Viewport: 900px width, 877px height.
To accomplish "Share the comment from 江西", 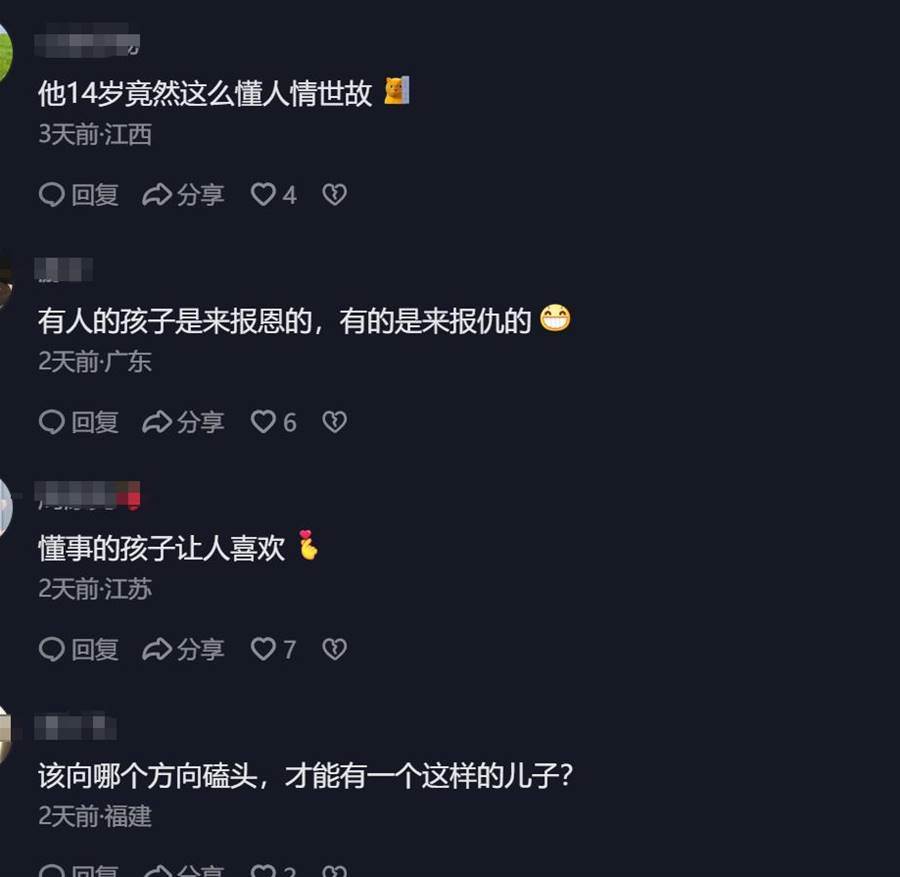I will [184, 194].
